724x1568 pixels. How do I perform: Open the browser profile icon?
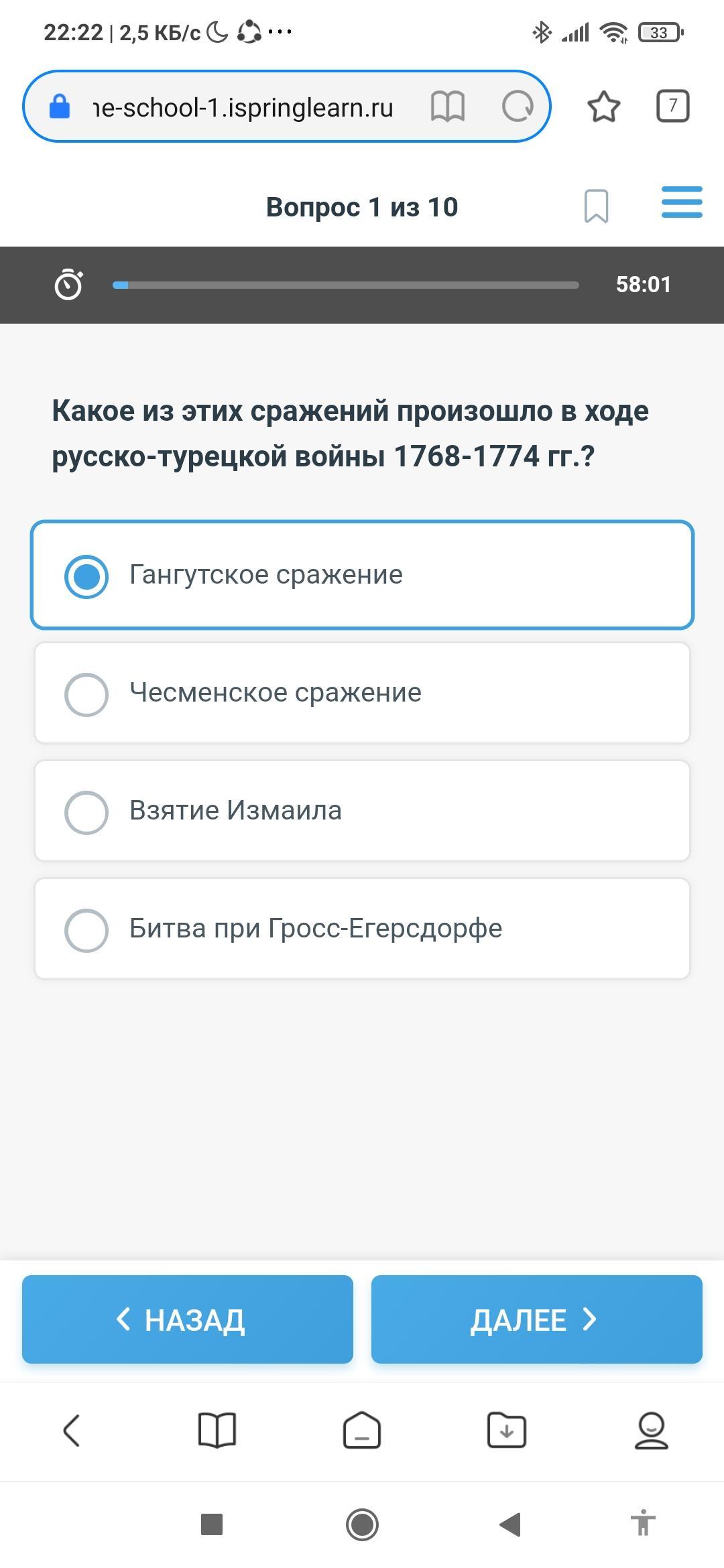(x=652, y=1431)
